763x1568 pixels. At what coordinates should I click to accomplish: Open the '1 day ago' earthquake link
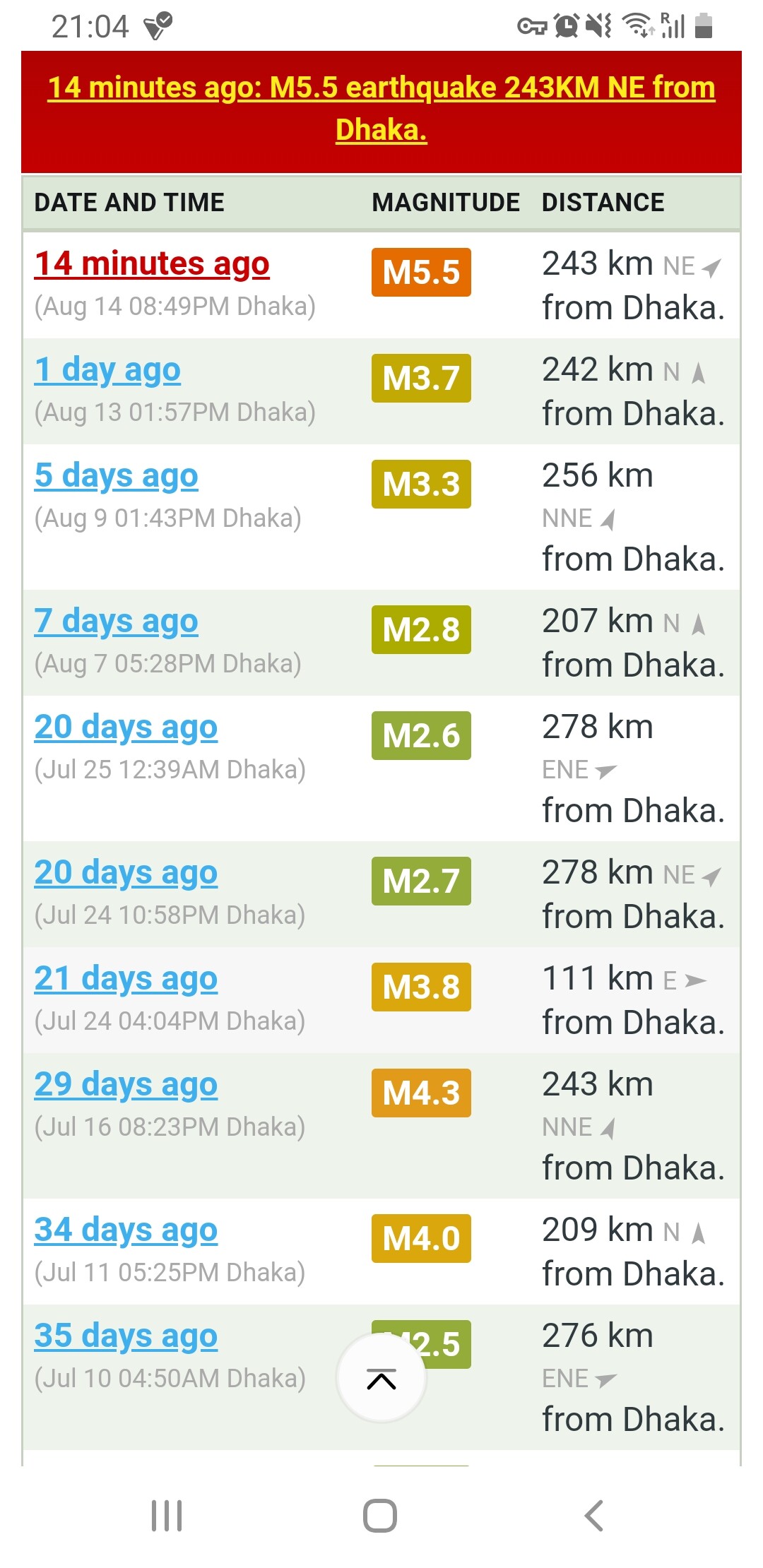(x=107, y=370)
